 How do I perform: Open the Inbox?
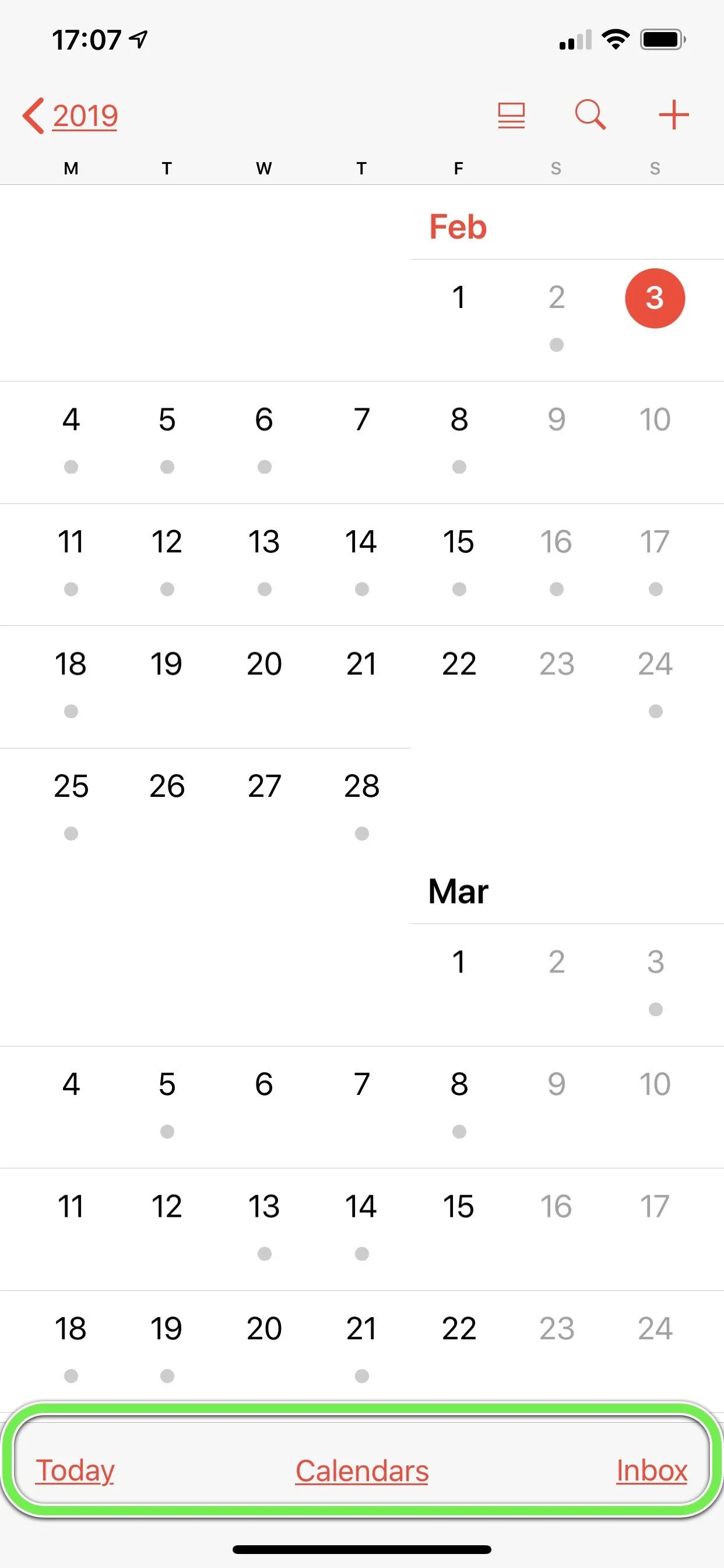(x=651, y=1471)
